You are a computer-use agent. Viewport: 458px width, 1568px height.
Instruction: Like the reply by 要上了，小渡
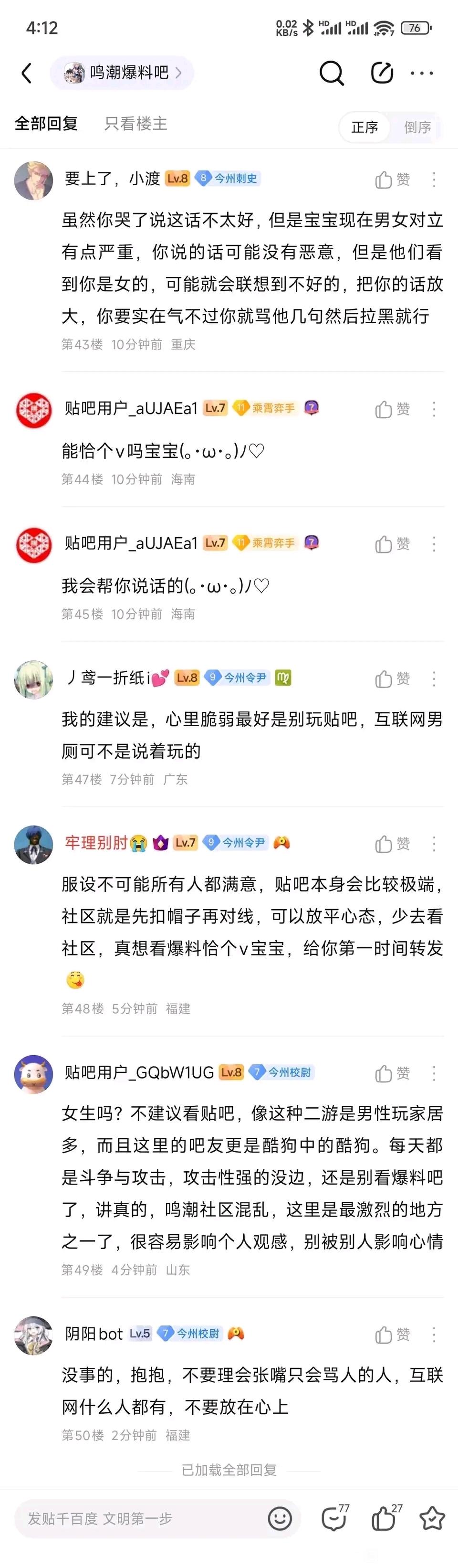(x=392, y=180)
